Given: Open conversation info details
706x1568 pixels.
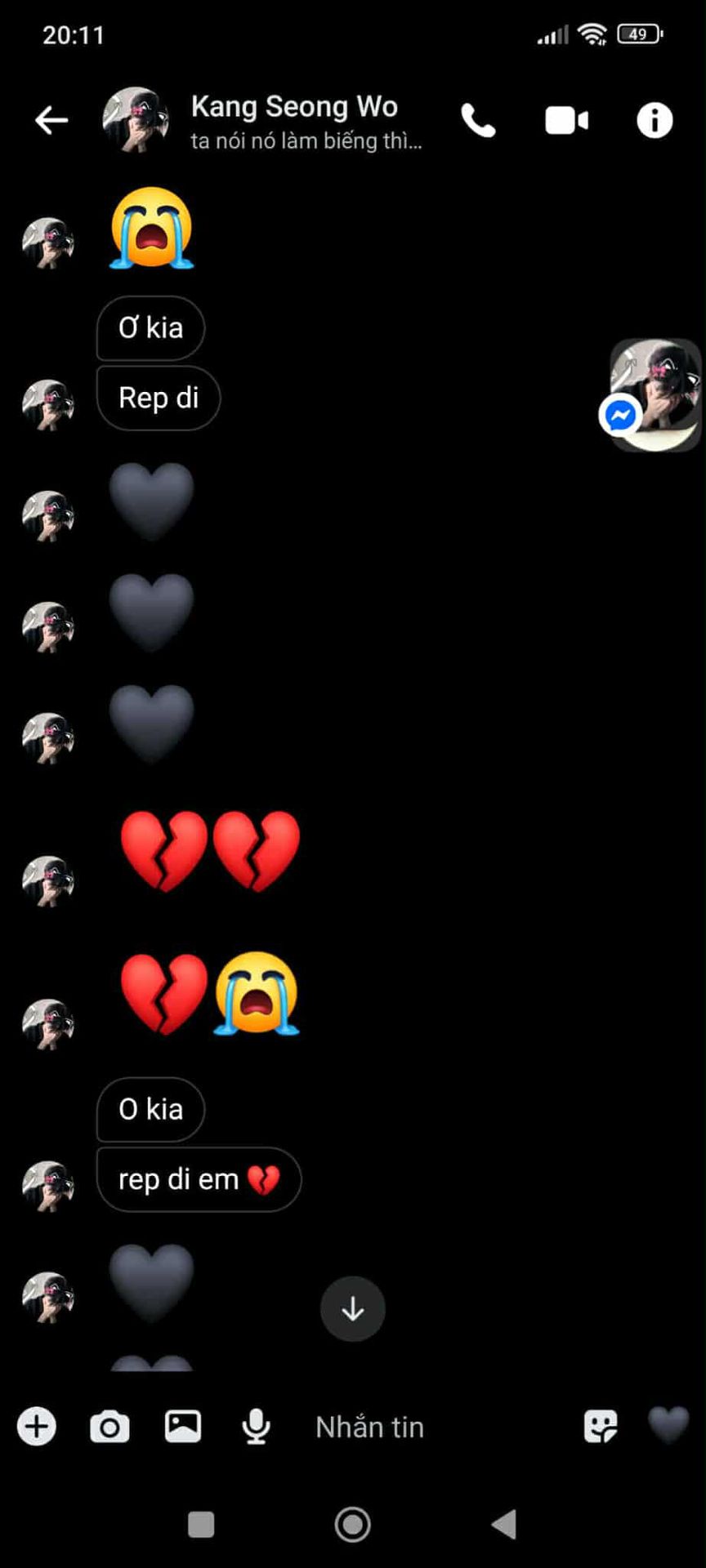Looking at the screenshot, I should [x=655, y=121].
